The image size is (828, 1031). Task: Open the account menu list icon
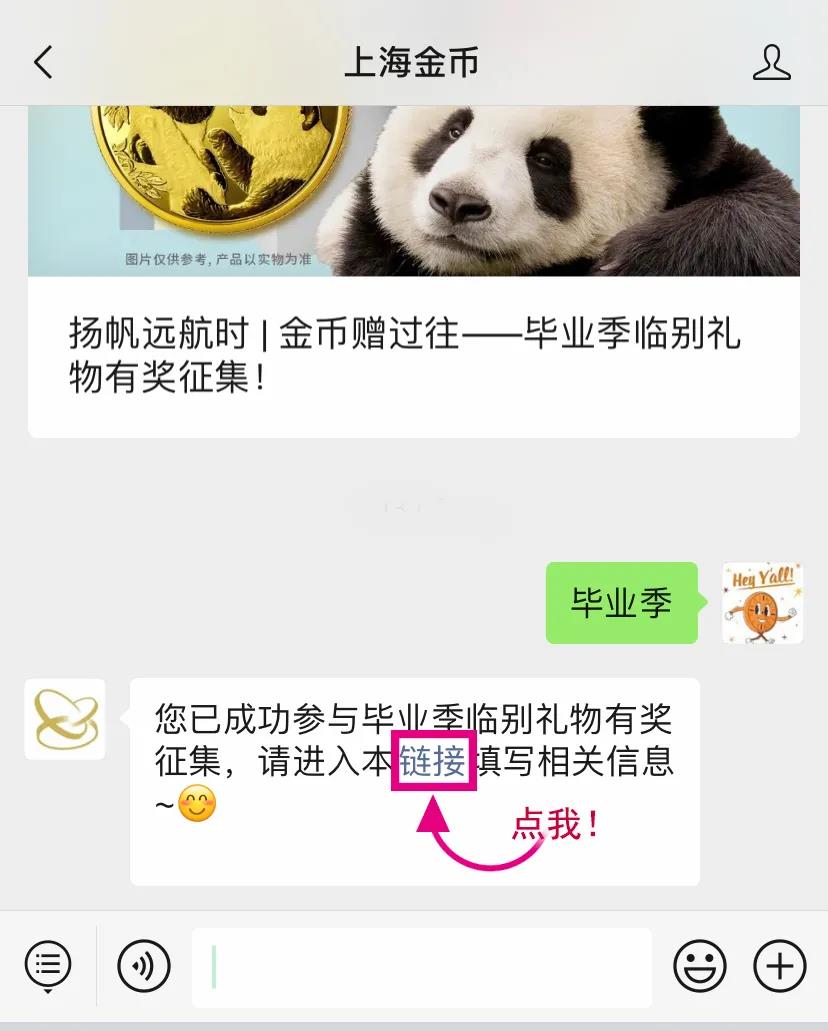48,966
